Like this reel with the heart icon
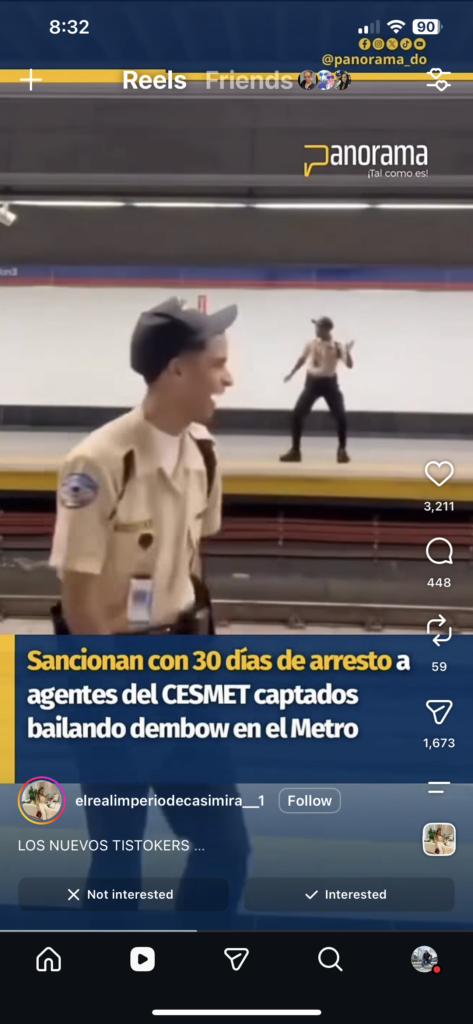 click(439, 474)
